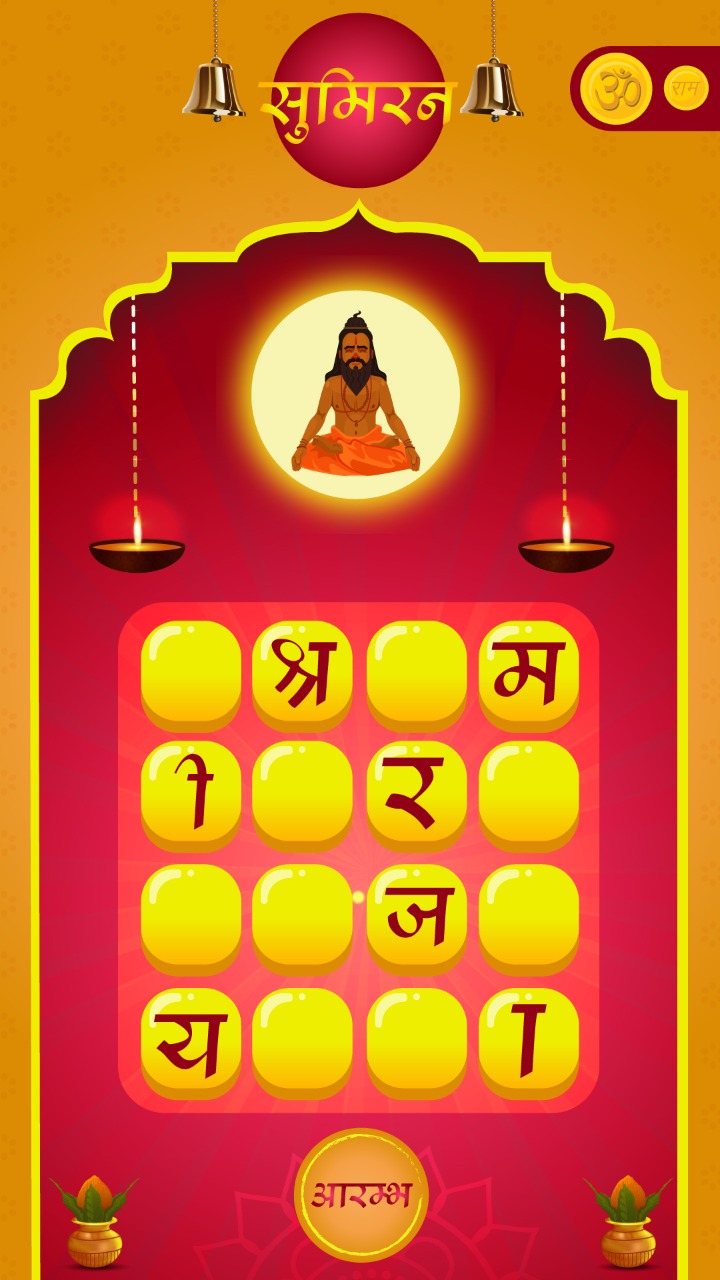Select the र letter tile

tap(416, 792)
